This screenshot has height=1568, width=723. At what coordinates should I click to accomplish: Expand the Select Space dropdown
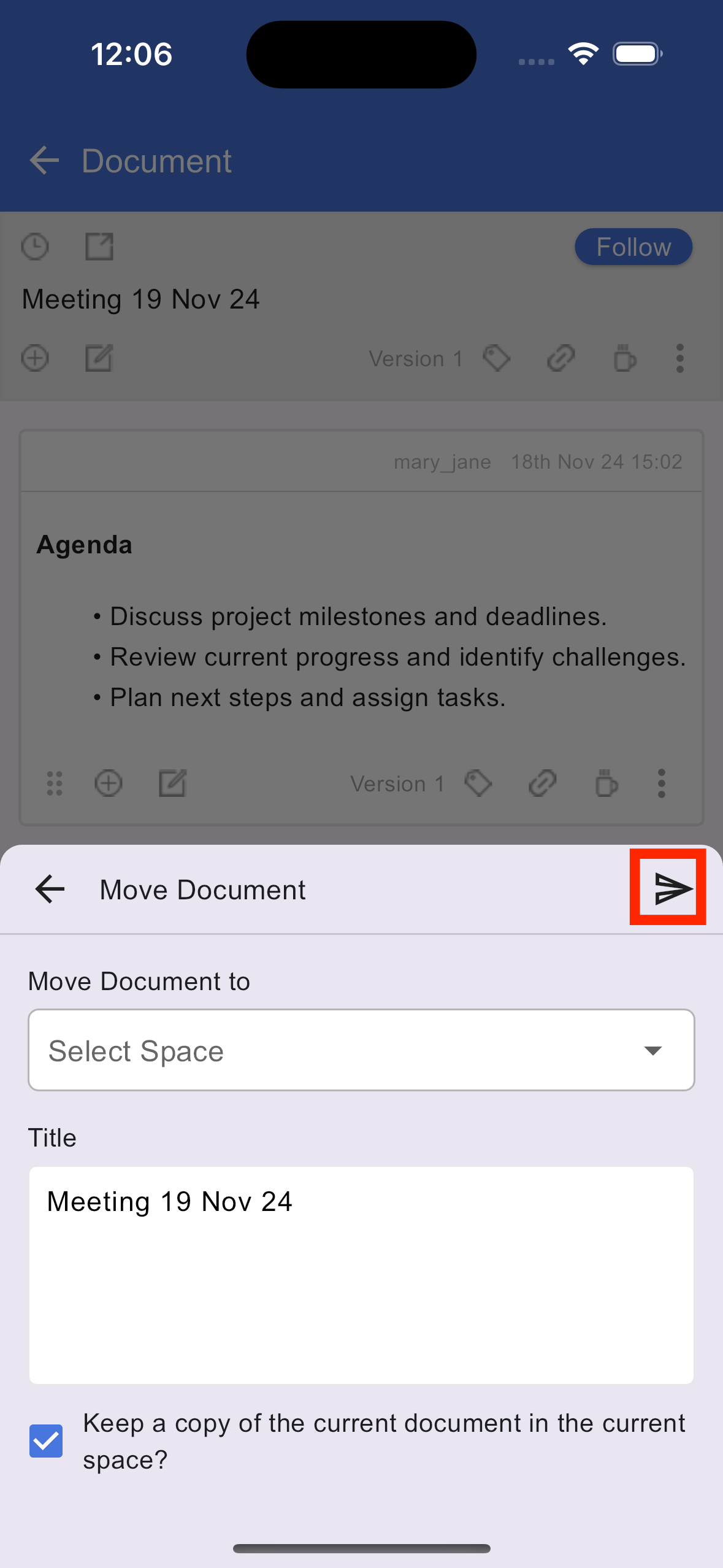361,1050
